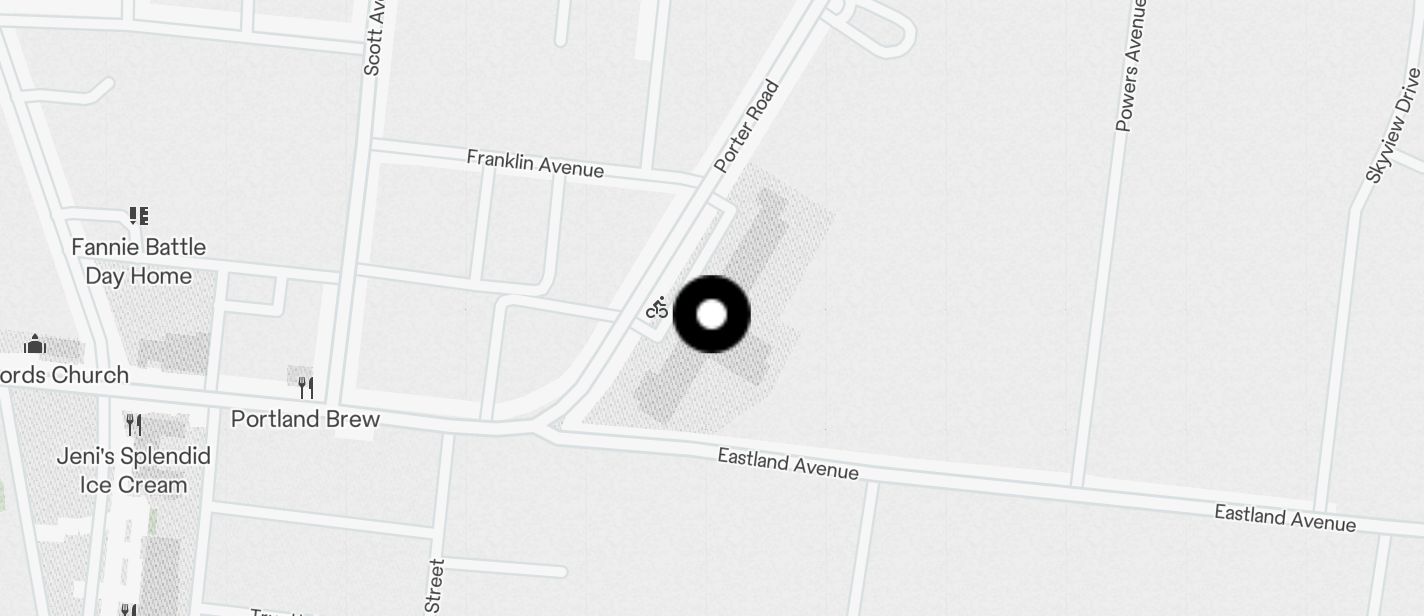Open Jeni's Splendid Ice Cream place marker

click(133, 425)
